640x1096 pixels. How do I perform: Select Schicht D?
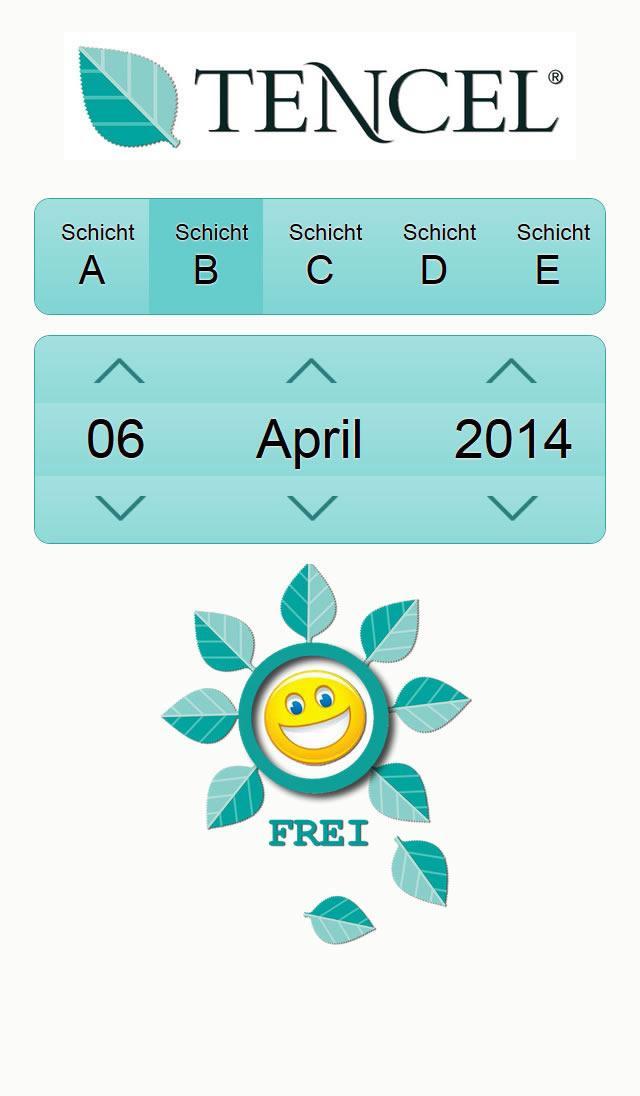(x=434, y=256)
